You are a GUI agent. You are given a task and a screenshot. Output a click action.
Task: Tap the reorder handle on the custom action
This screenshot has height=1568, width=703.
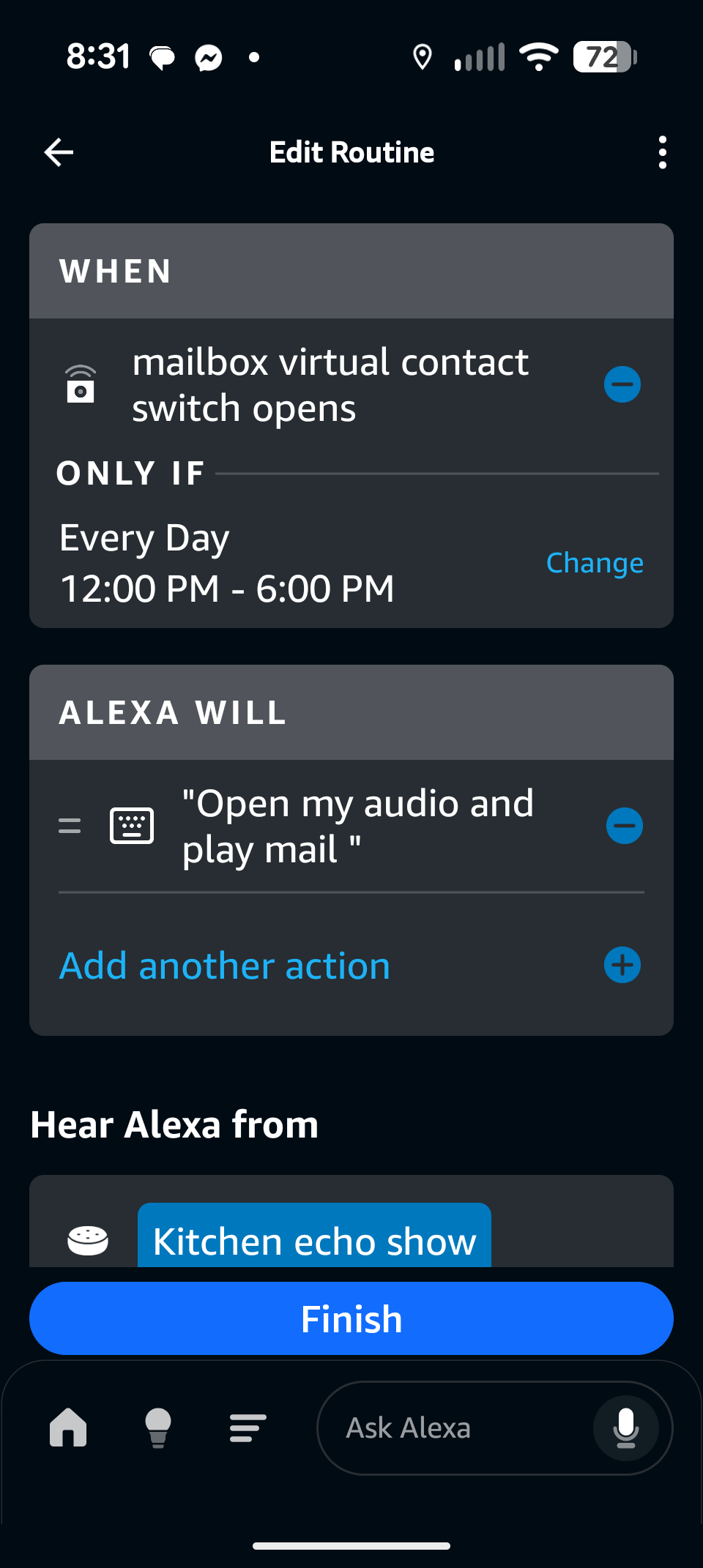(70, 826)
